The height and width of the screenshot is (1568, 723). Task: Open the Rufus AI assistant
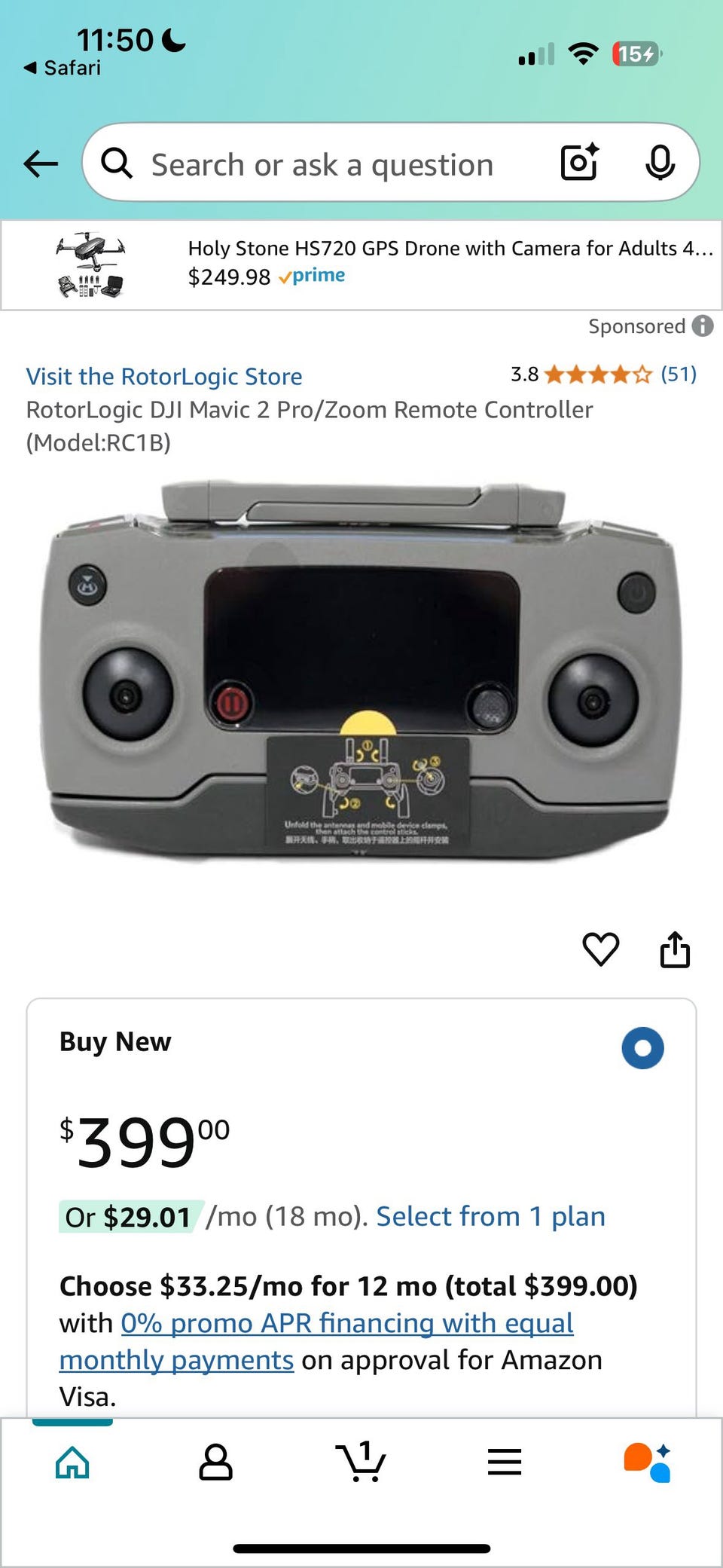coord(648,1463)
